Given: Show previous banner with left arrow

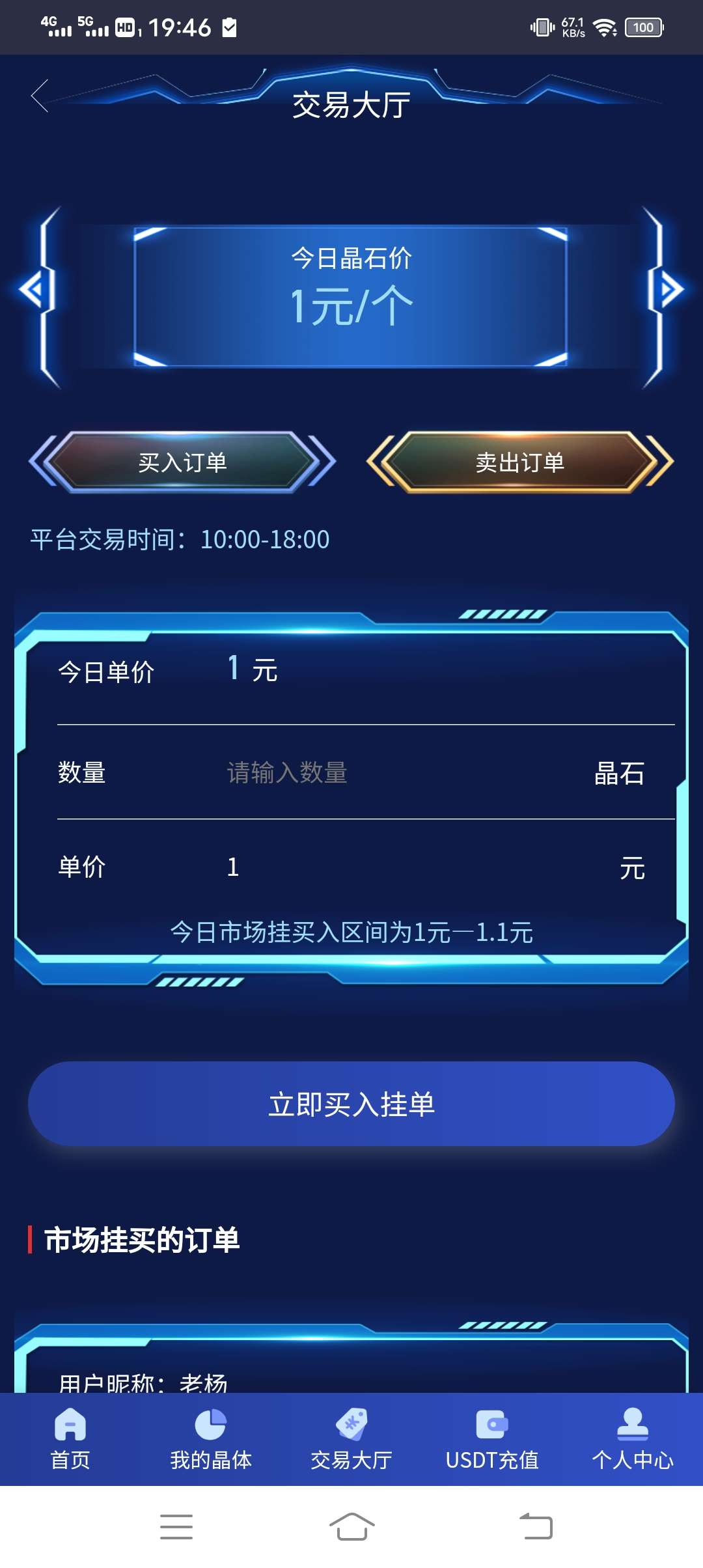Looking at the screenshot, I should [x=31, y=289].
